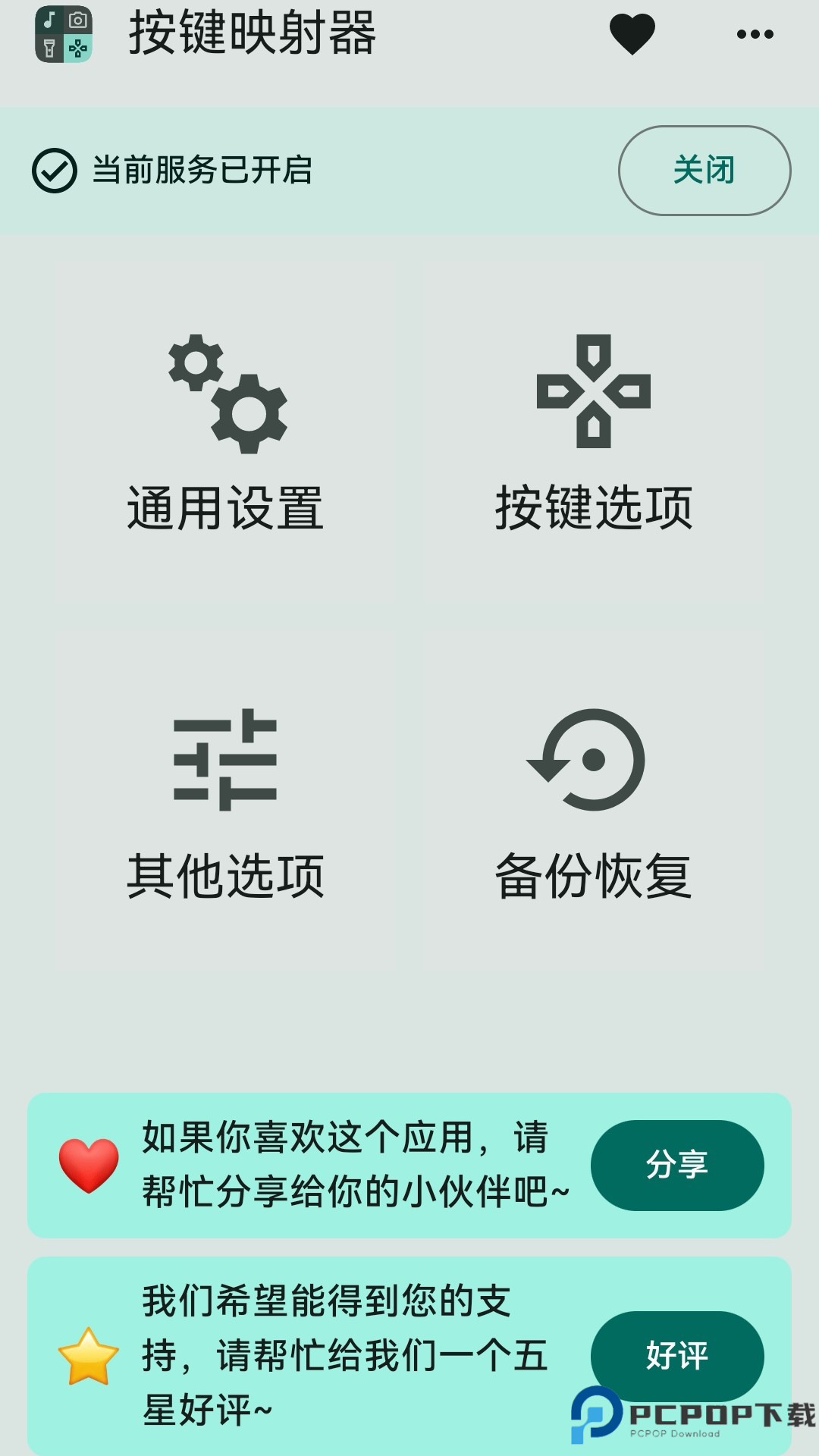Image resolution: width=819 pixels, height=1456 pixels.
Task: Click the app logo in the top bar
Action: coord(64,34)
